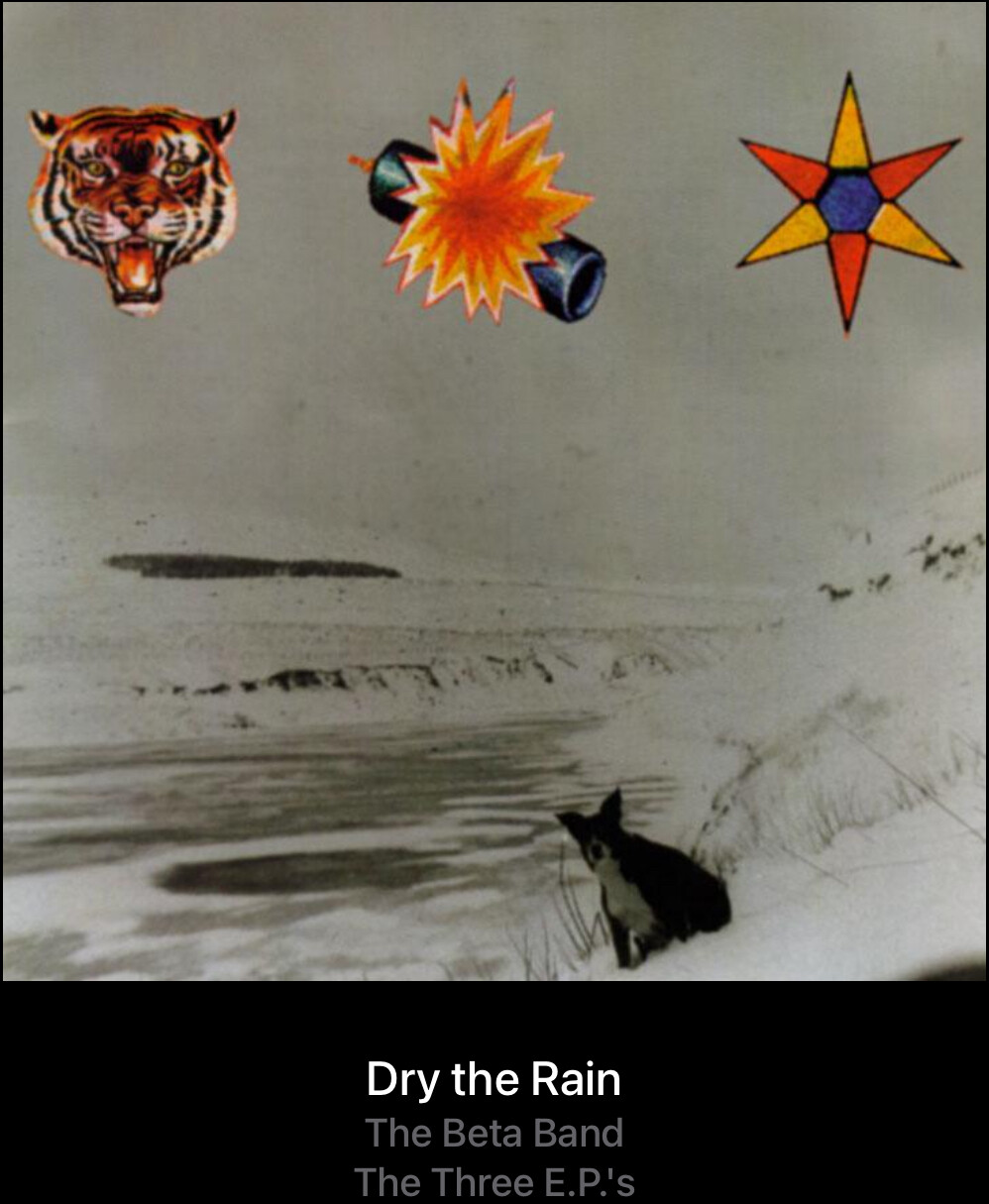Tap the Dry the Rain album artwork
989x1204 pixels.
coord(494,492)
